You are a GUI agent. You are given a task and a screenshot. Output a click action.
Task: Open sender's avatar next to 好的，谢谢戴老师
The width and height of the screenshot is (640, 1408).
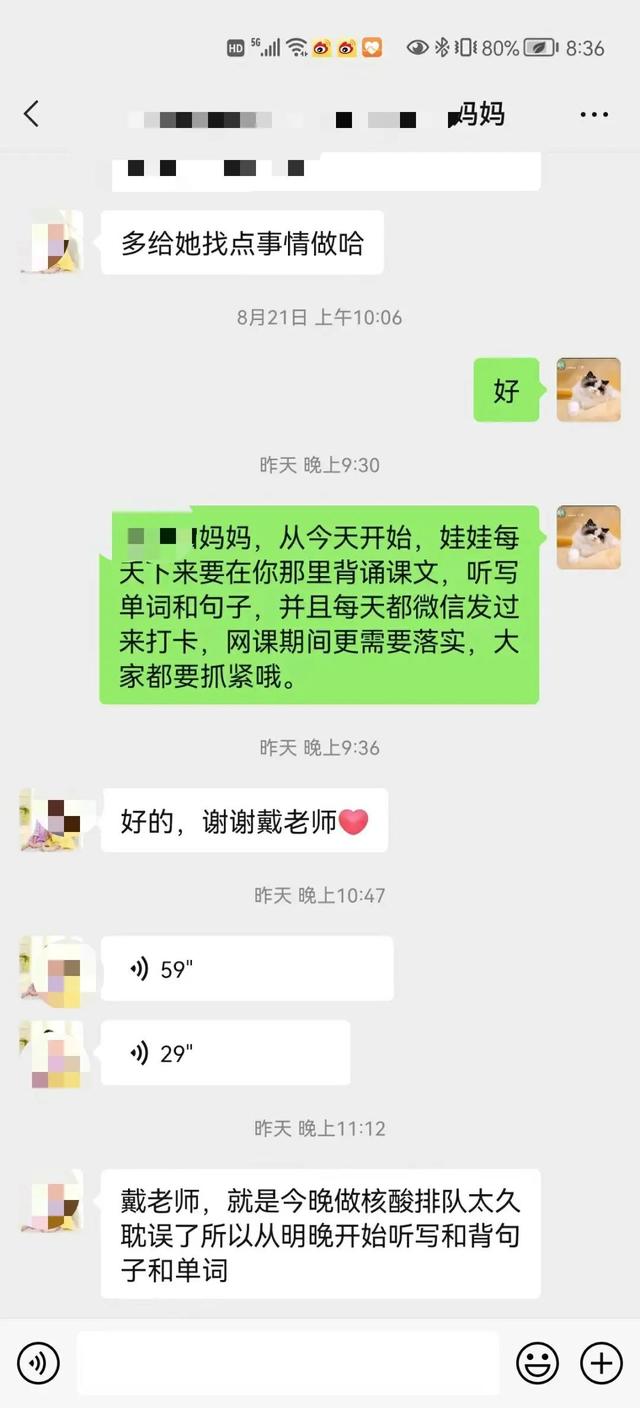(x=51, y=820)
